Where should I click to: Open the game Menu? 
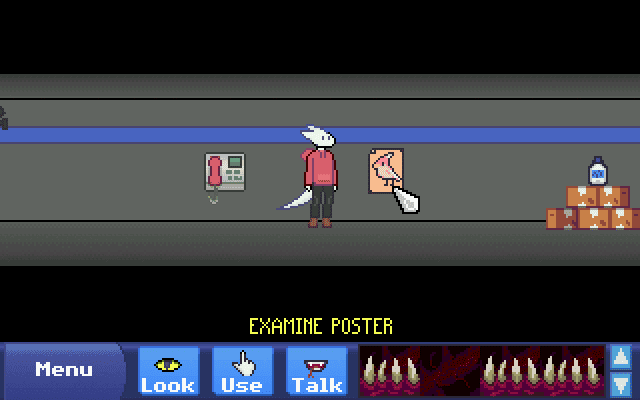click(64, 370)
